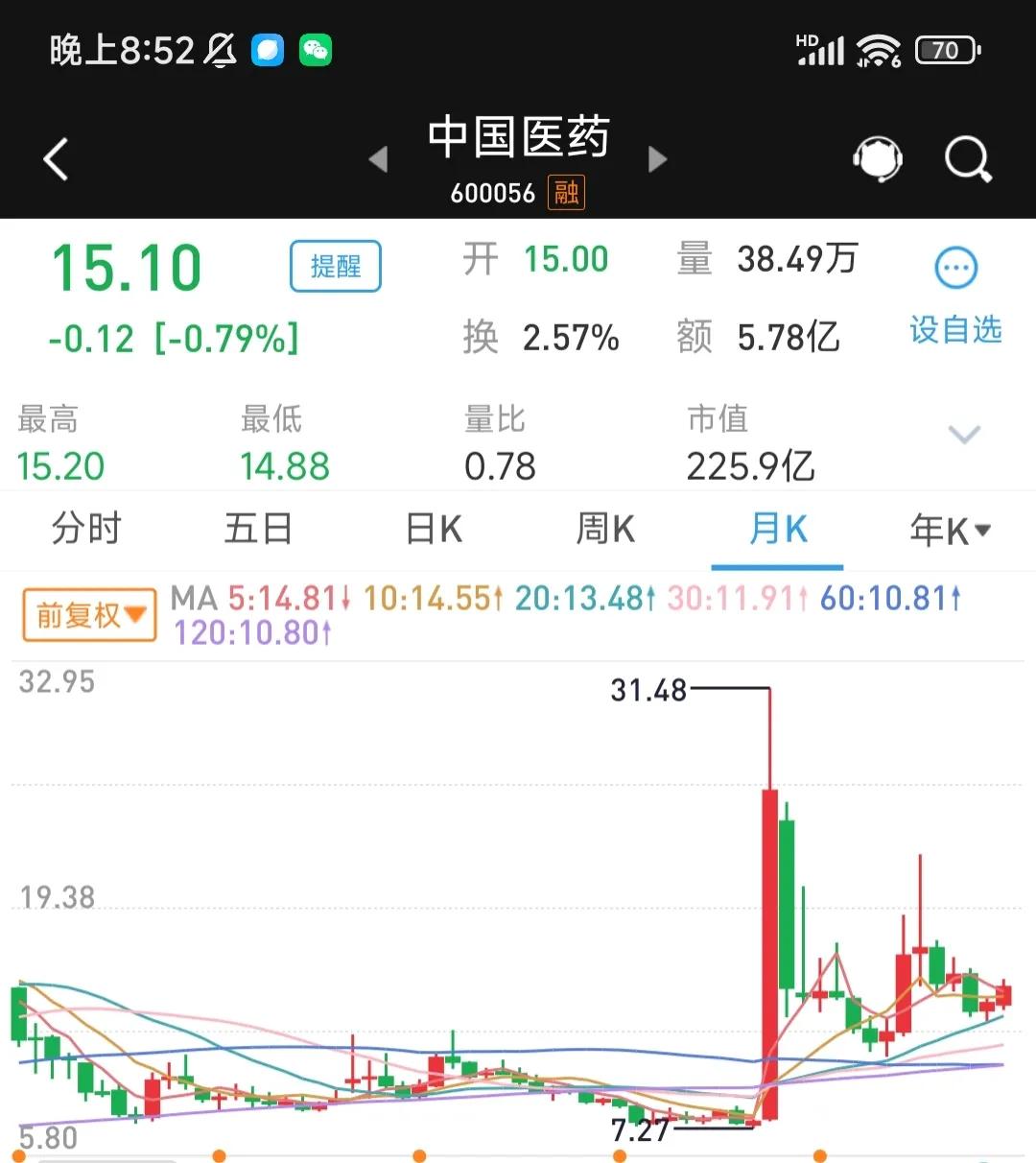This screenshot has height=1163, width=1036.
Task: Switch to the 分时 tab
Action: (x=85, y=529)
